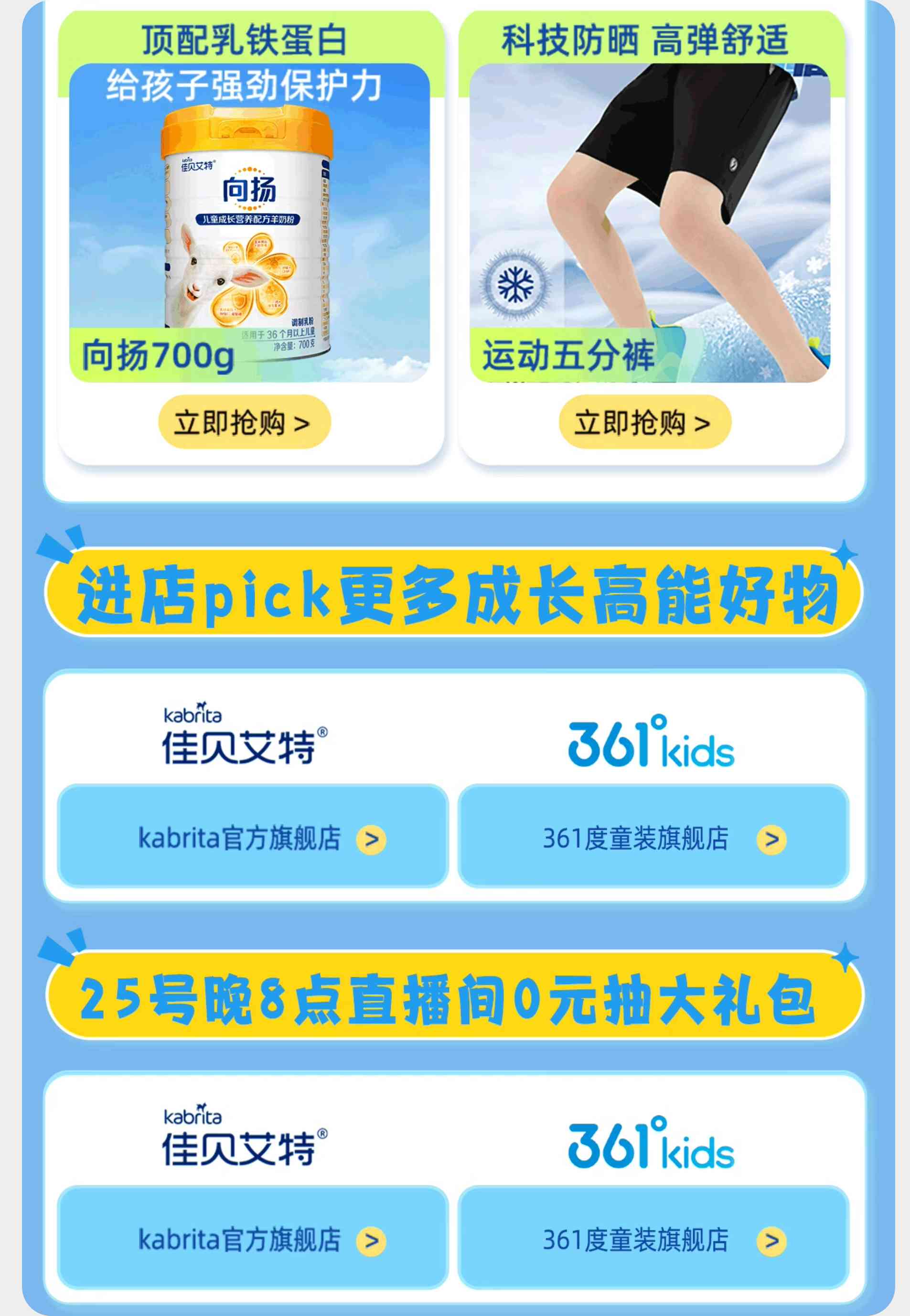
Task: Tap 立即抢购 under the 向扬700g milk powder
Action: coord(244,423)
